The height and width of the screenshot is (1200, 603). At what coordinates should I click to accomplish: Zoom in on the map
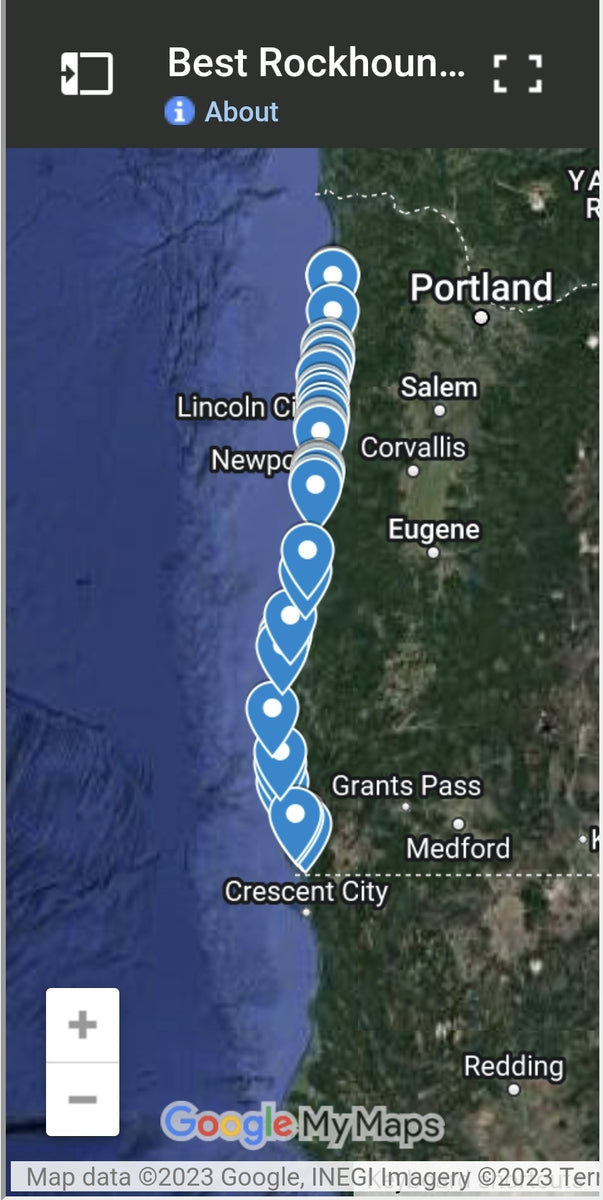pos(82,1025)
